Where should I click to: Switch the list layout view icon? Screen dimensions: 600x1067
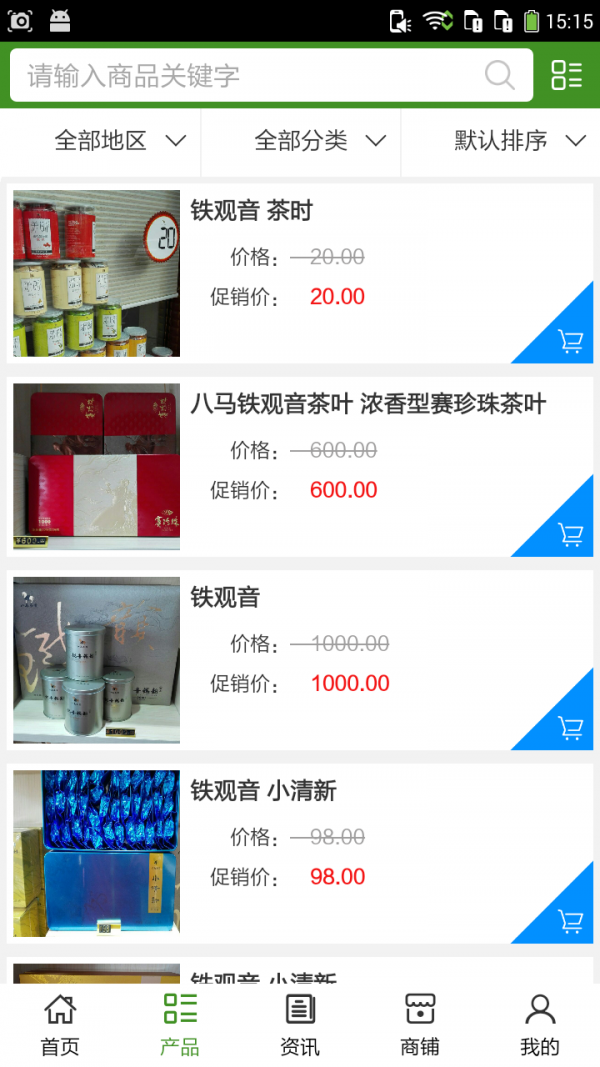566,75
